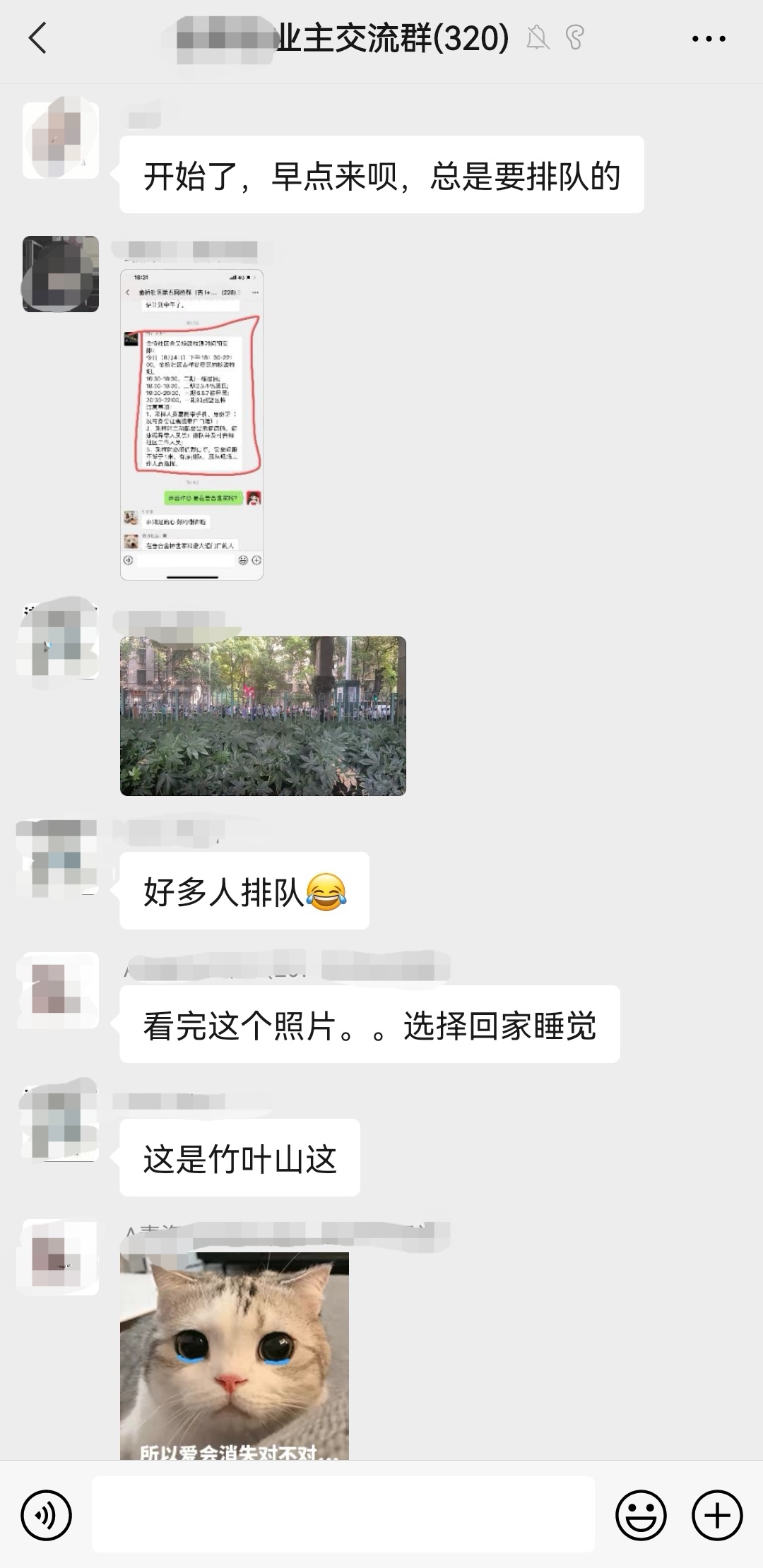The image size is (763, 1568).
Task: Open avatar next to 这是竹叶山这 message
Action: pos(61,1123)
